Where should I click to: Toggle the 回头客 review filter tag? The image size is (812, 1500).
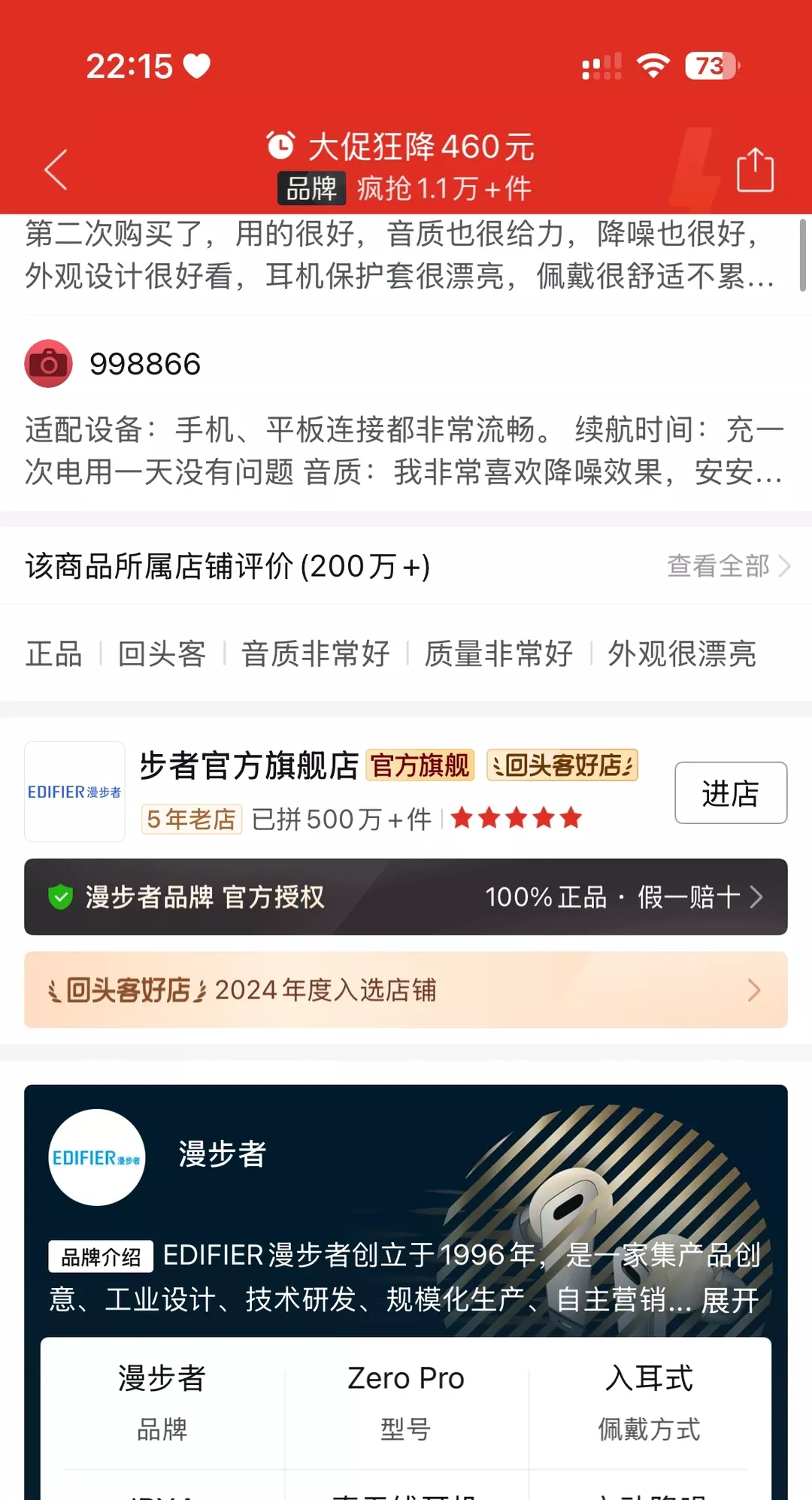(x=162, y=655)
